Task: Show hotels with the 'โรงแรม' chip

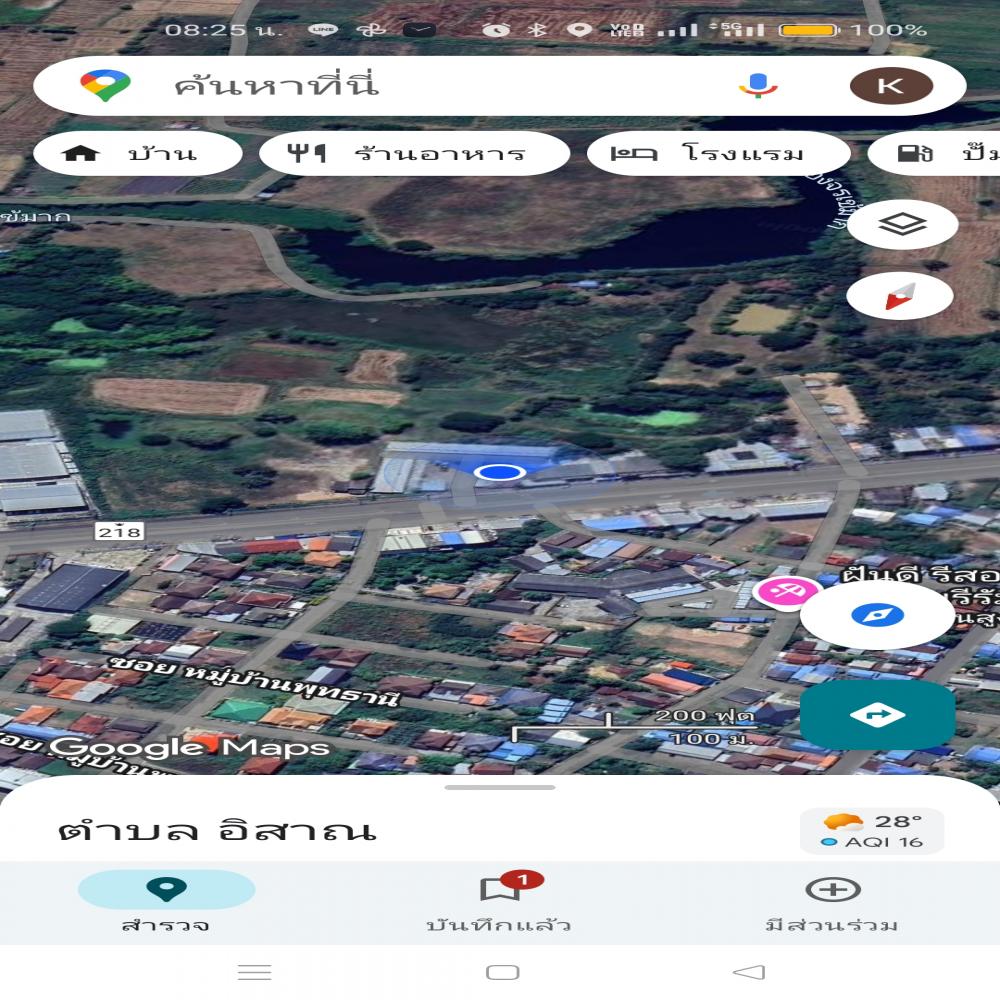Action: 717,154
